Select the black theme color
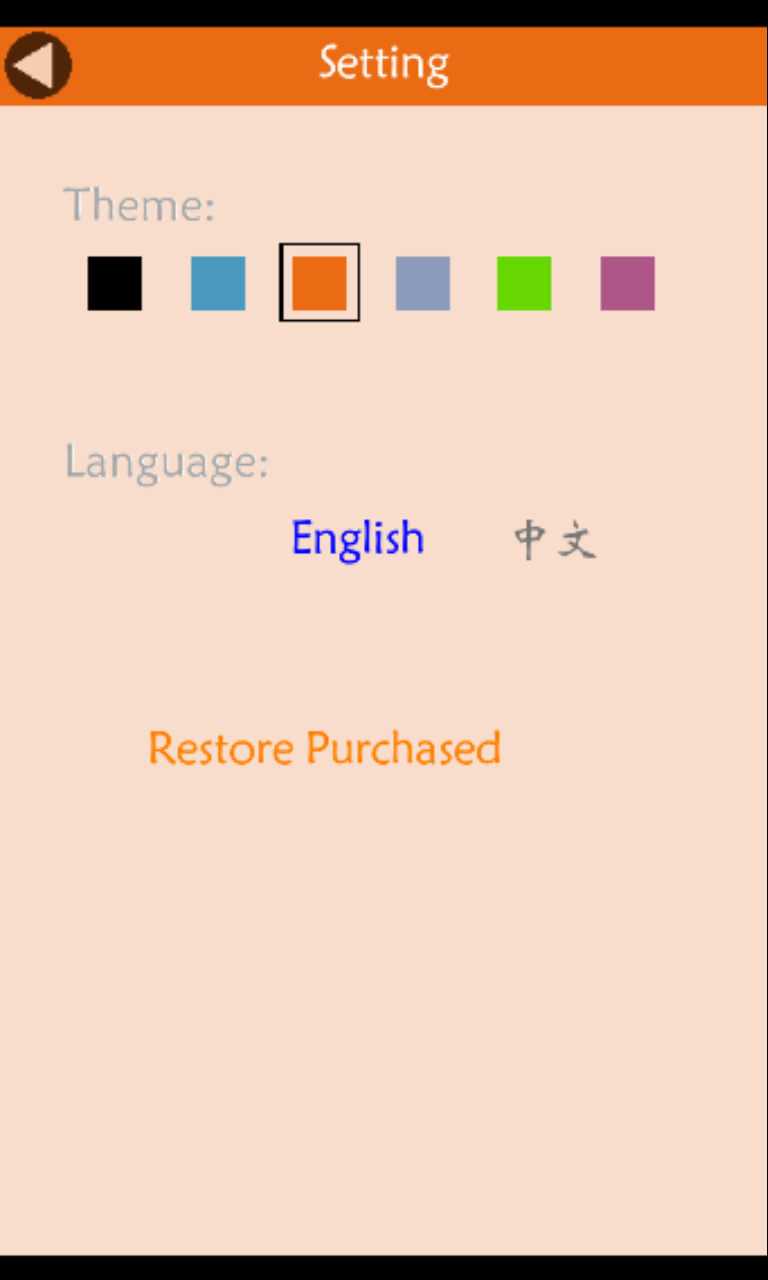Screen dimensions: 768x1280 coord(114,283)
